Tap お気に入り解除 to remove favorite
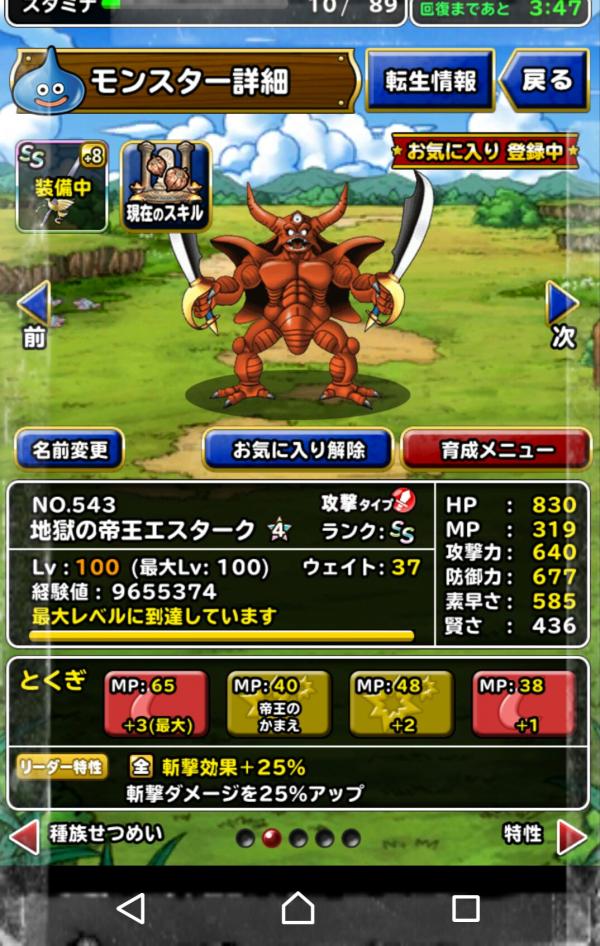600x946 pixels. (298, 449)
